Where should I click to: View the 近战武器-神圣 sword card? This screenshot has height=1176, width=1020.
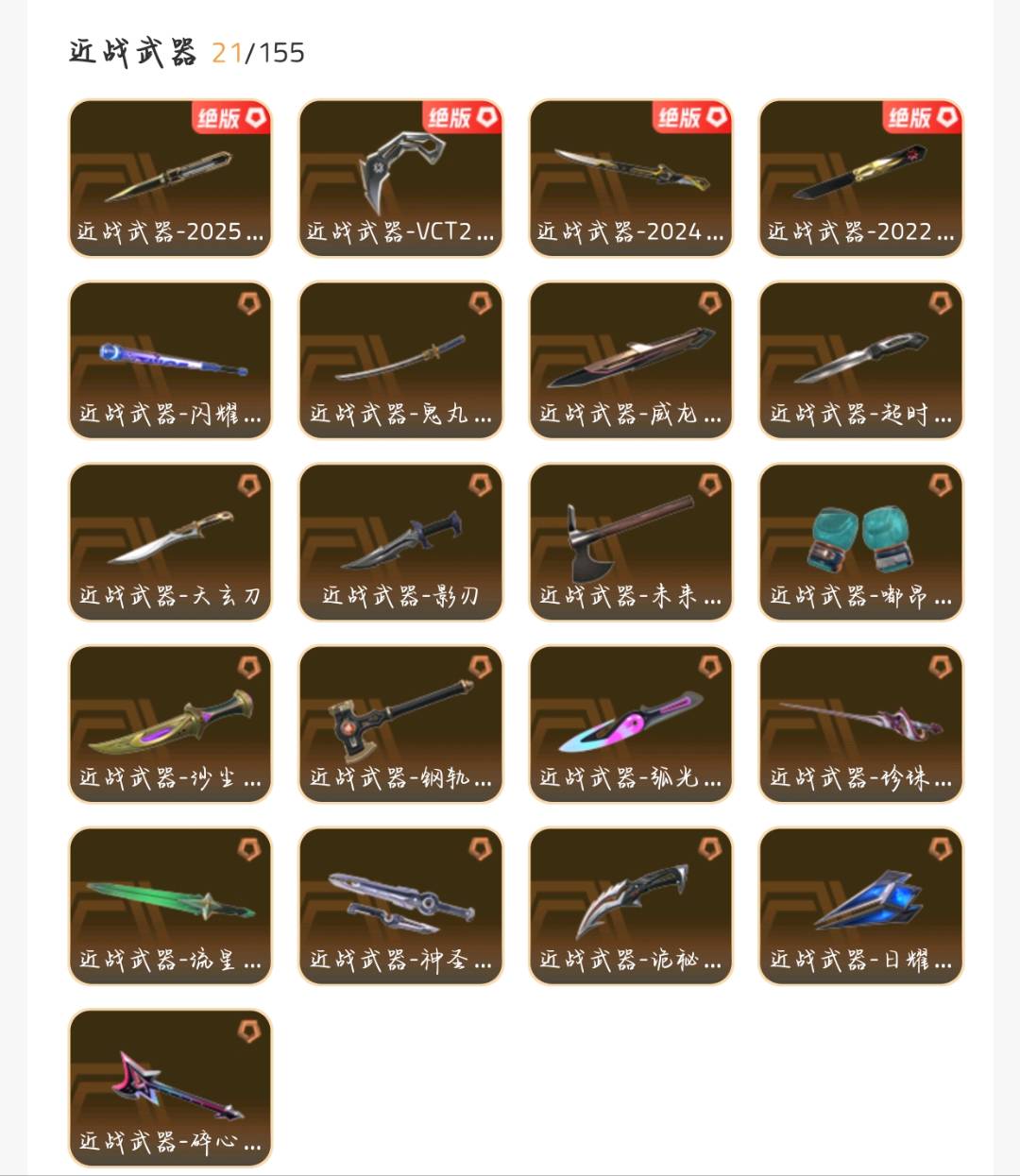(400, 907)
